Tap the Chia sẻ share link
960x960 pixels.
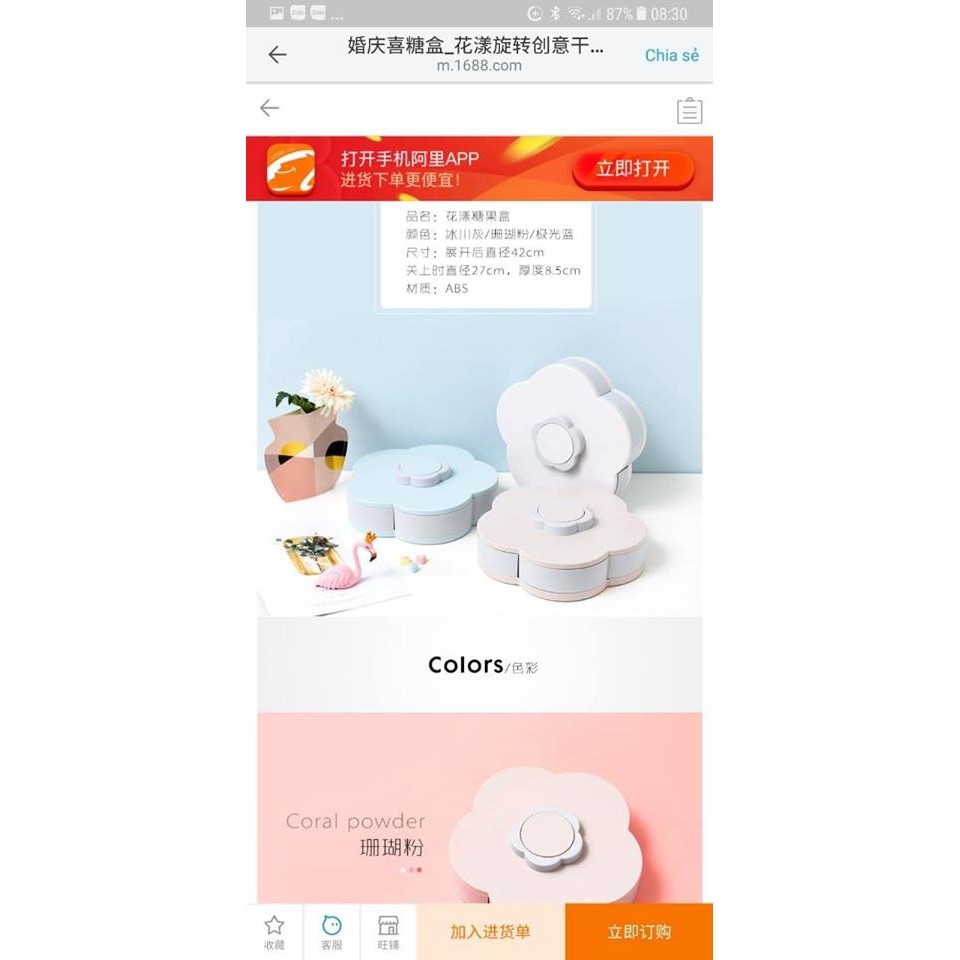pyautogui.click(x=671, y=55)
